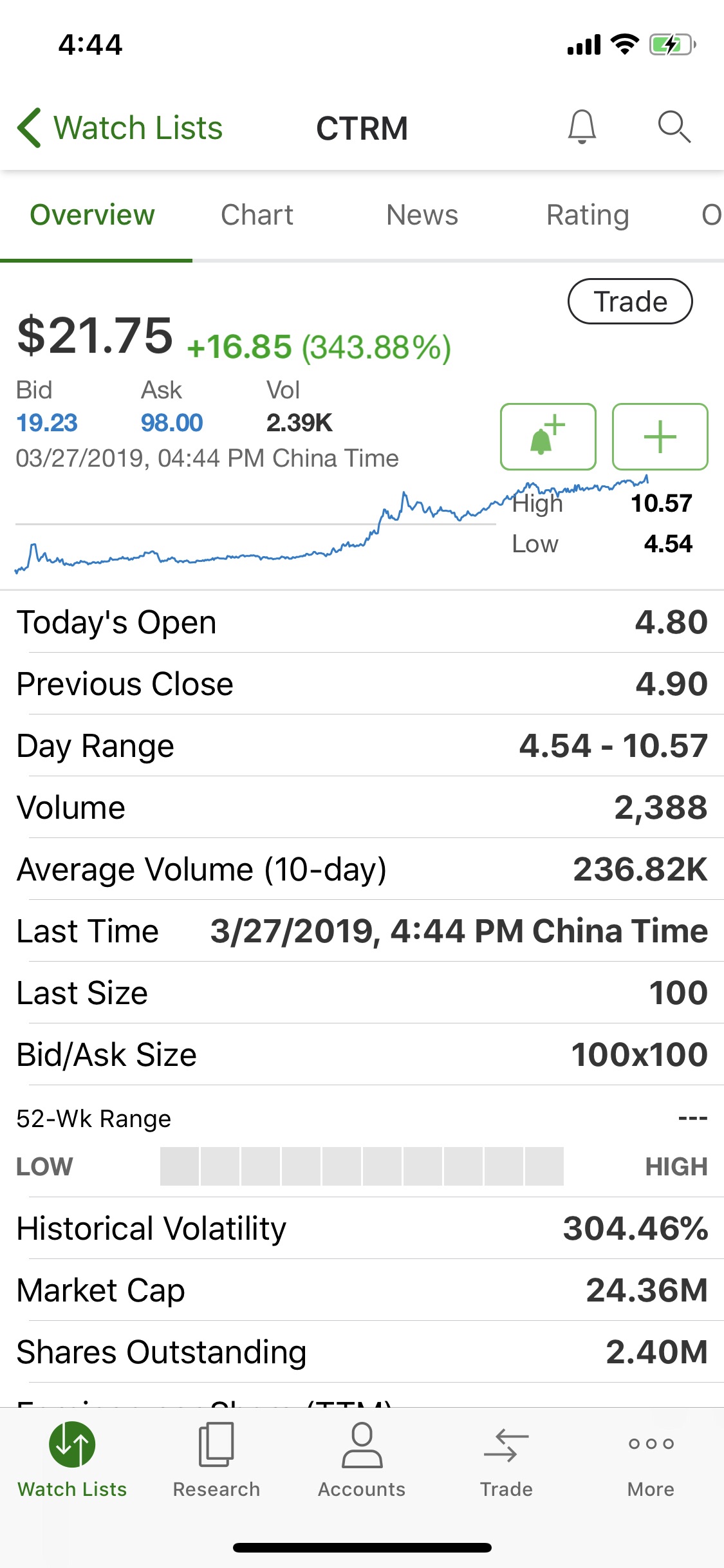Image resolution: width=724 pixels, height=1568 pixels.
Task: Open the More menu
Action: point(651,1460)
